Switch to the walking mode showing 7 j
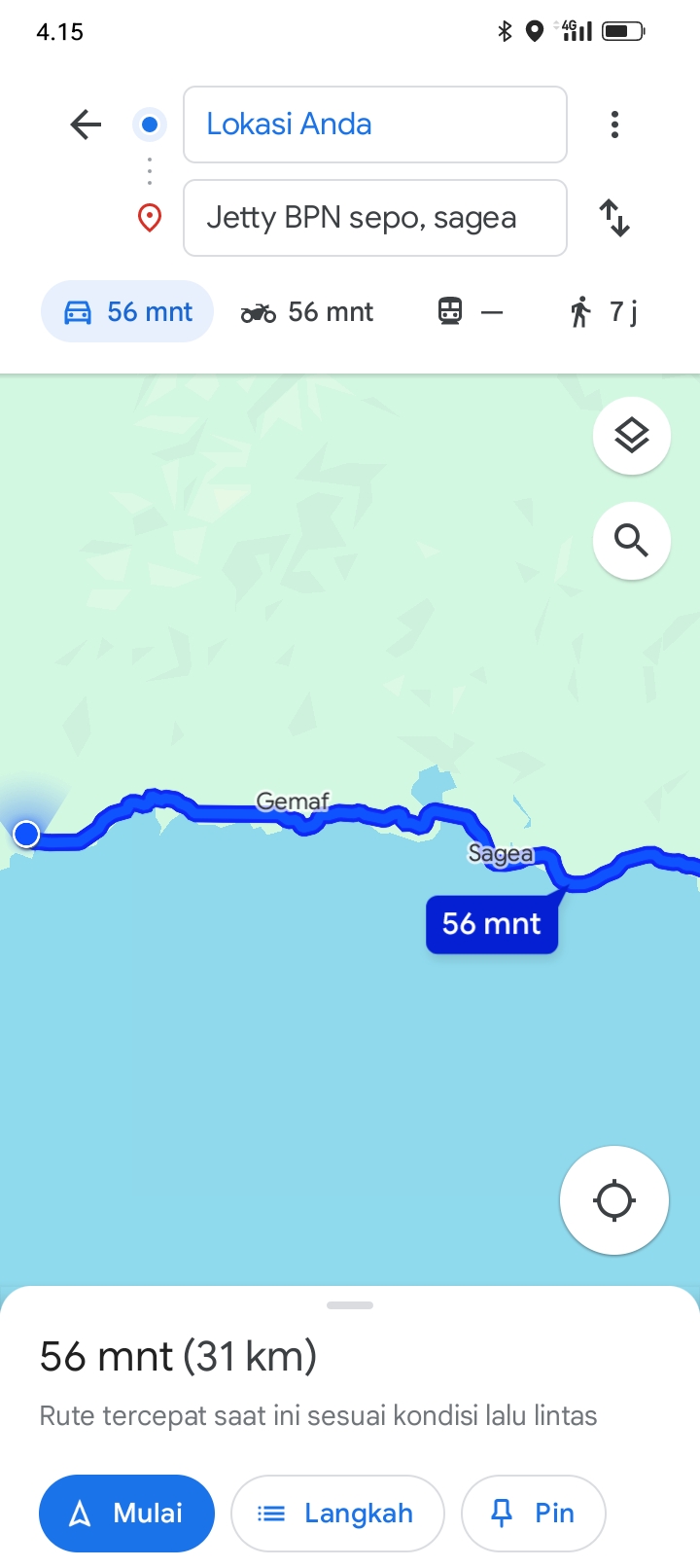Viewport: 700px width, 1568px height. point(604,312)
